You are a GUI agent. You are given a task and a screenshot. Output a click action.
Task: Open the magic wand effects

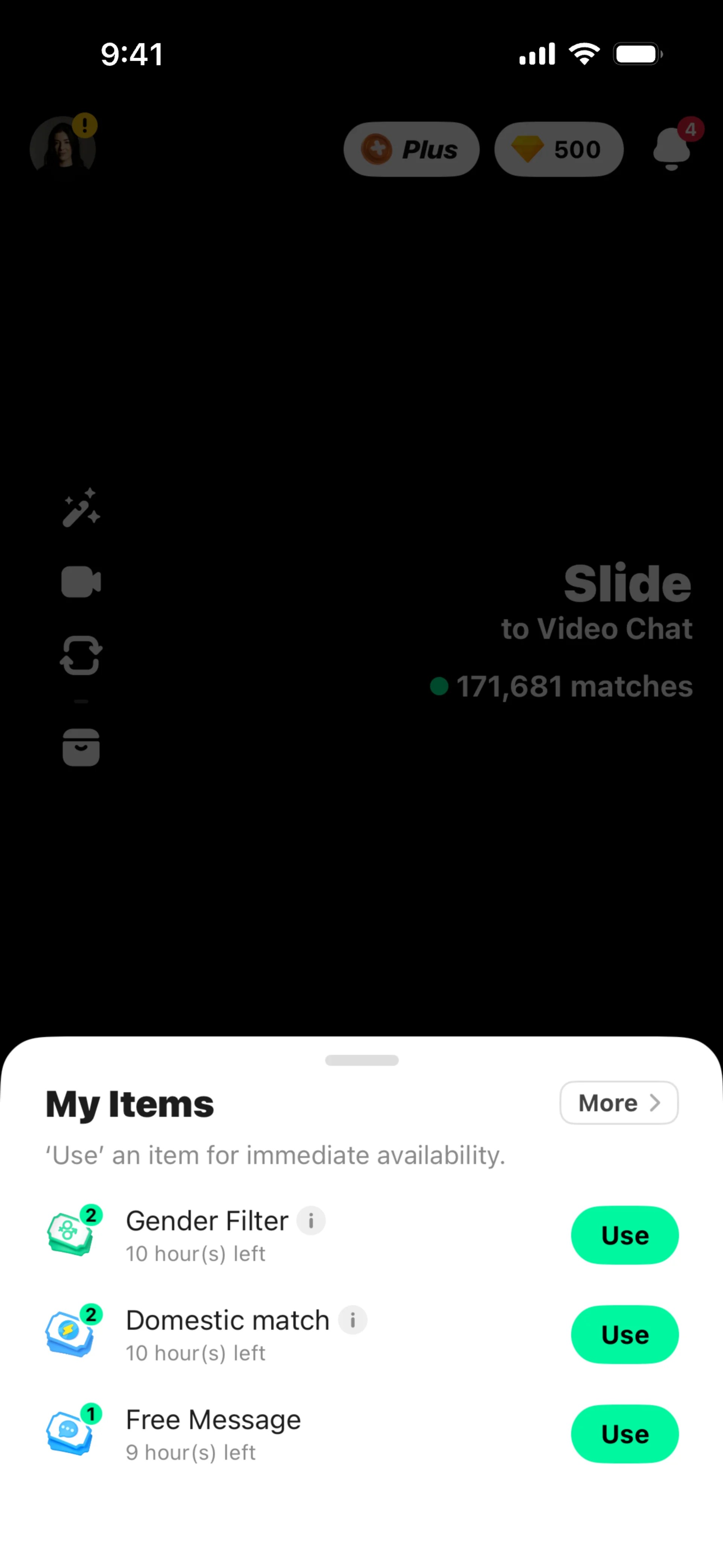point(81,507)
